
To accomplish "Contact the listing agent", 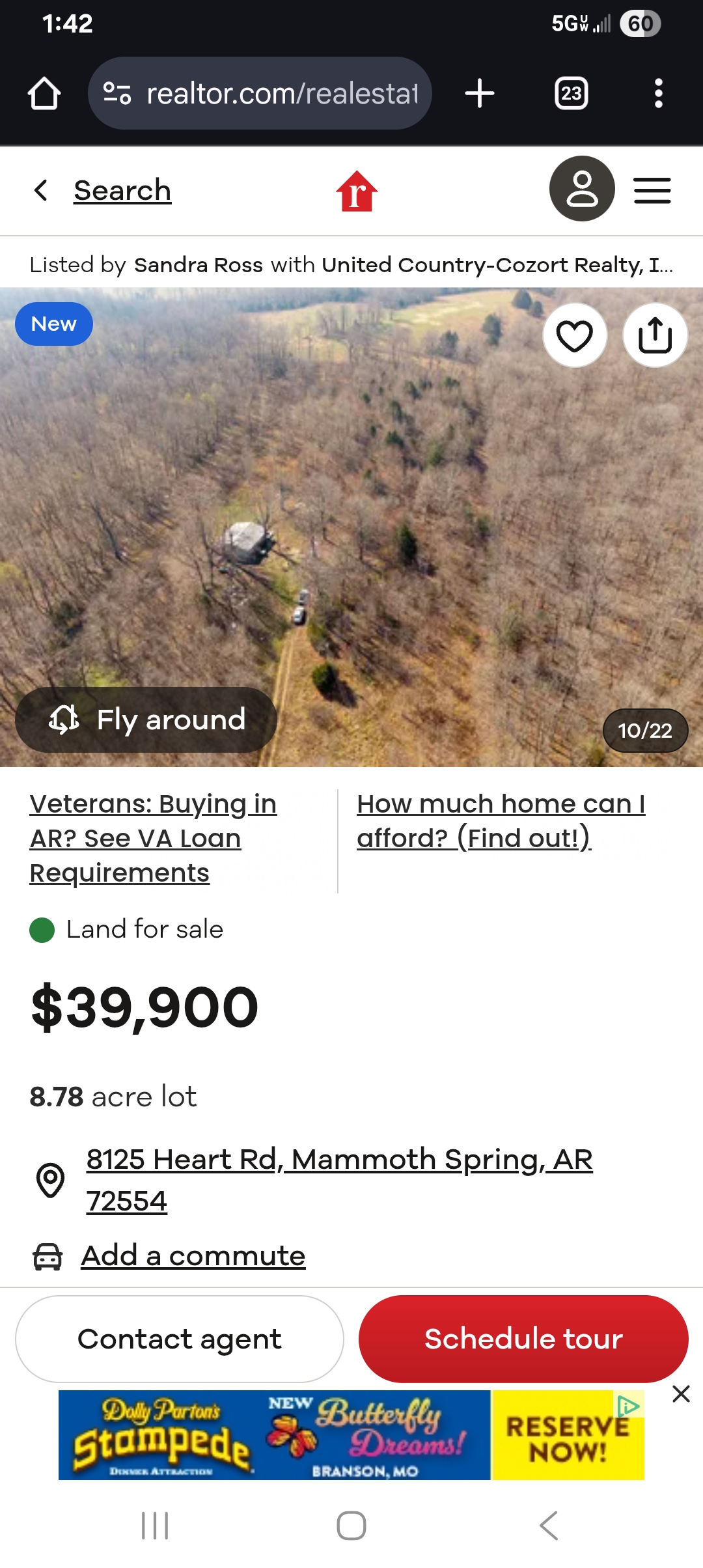I will [x=180, y=1339].
